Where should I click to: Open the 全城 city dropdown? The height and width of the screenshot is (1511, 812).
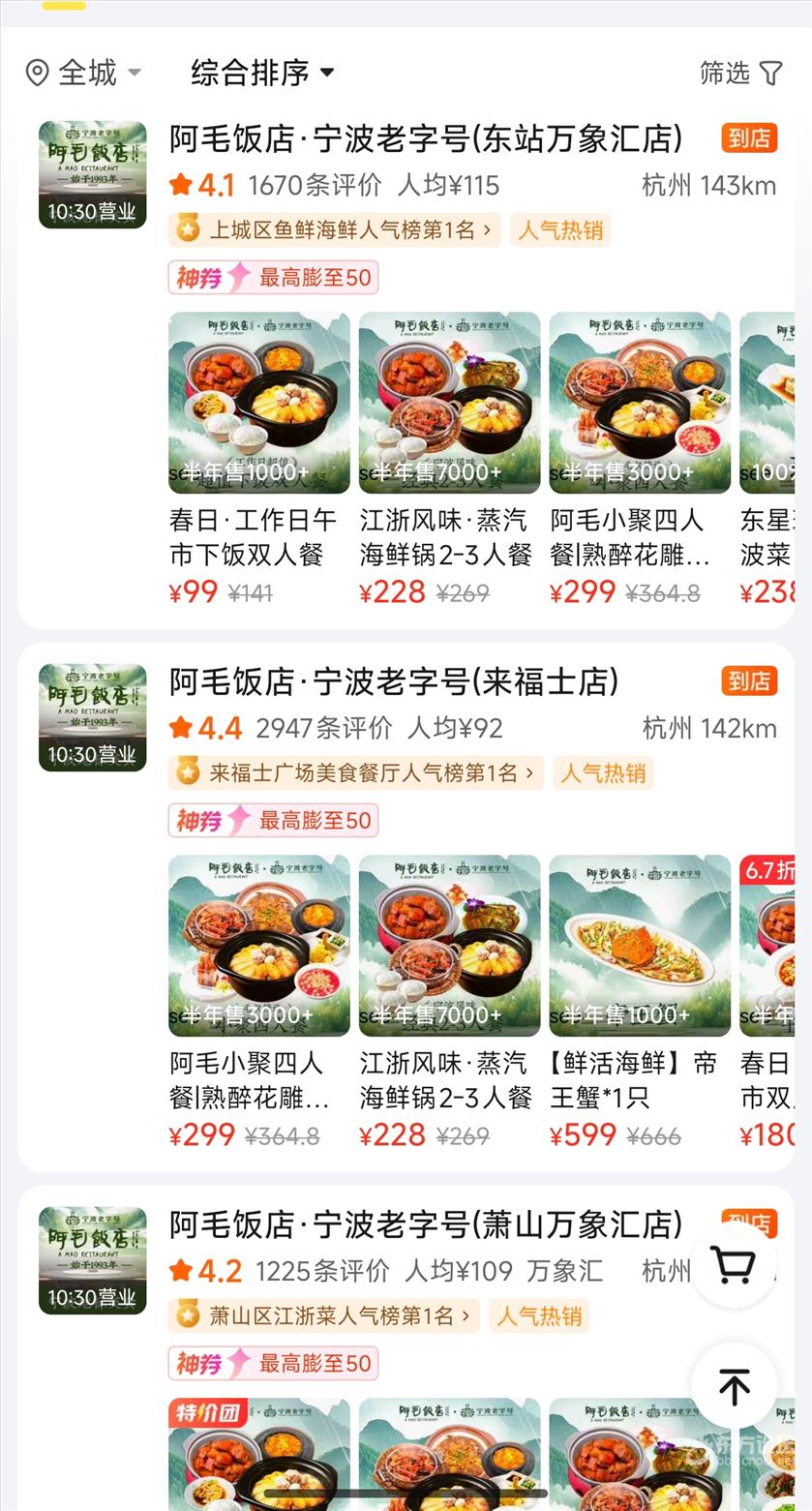pos(83,73)
